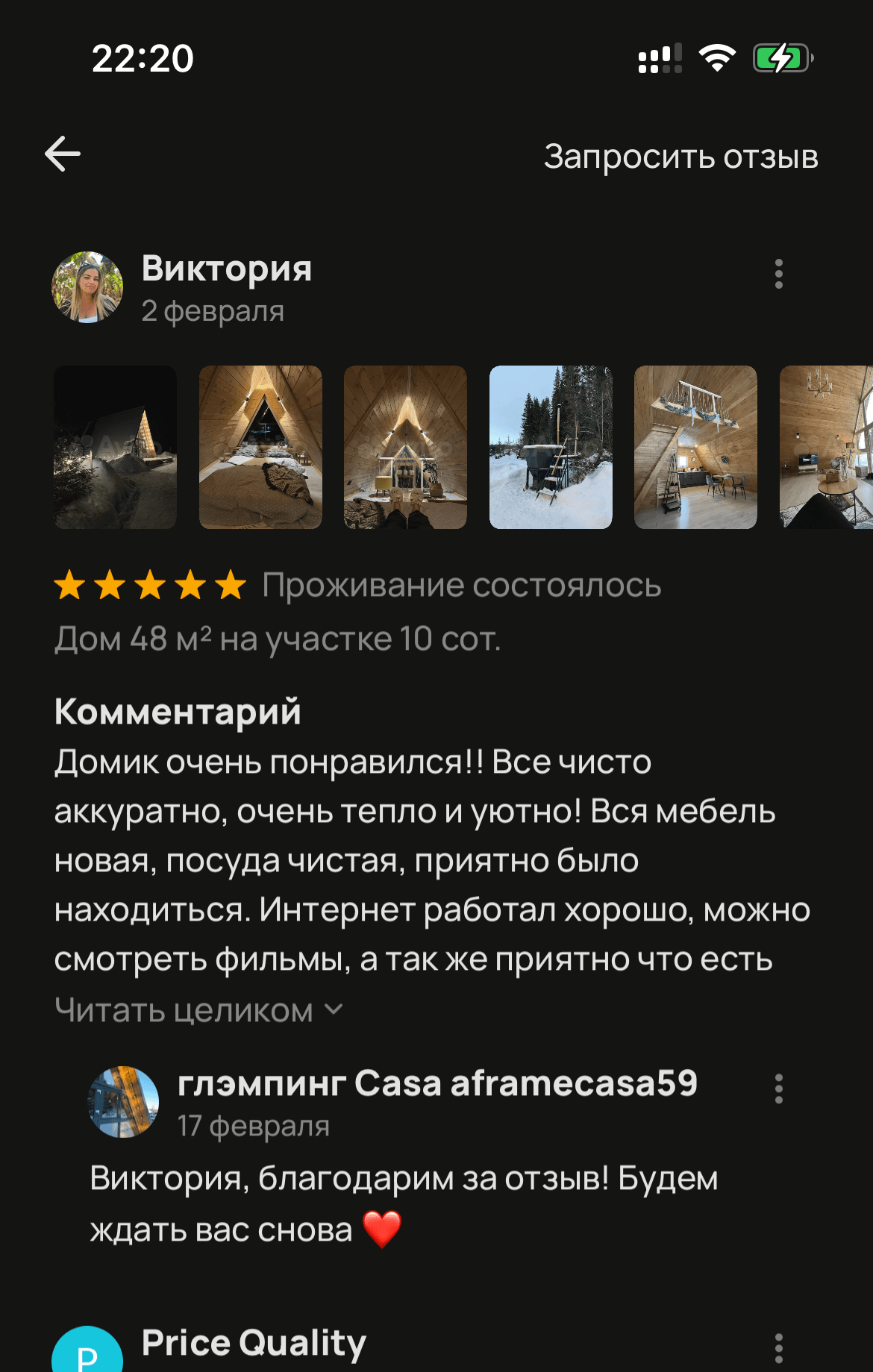The image size is (873, 1372).
Task: Open the wooden loft interior photo
Action: [695, 448]
